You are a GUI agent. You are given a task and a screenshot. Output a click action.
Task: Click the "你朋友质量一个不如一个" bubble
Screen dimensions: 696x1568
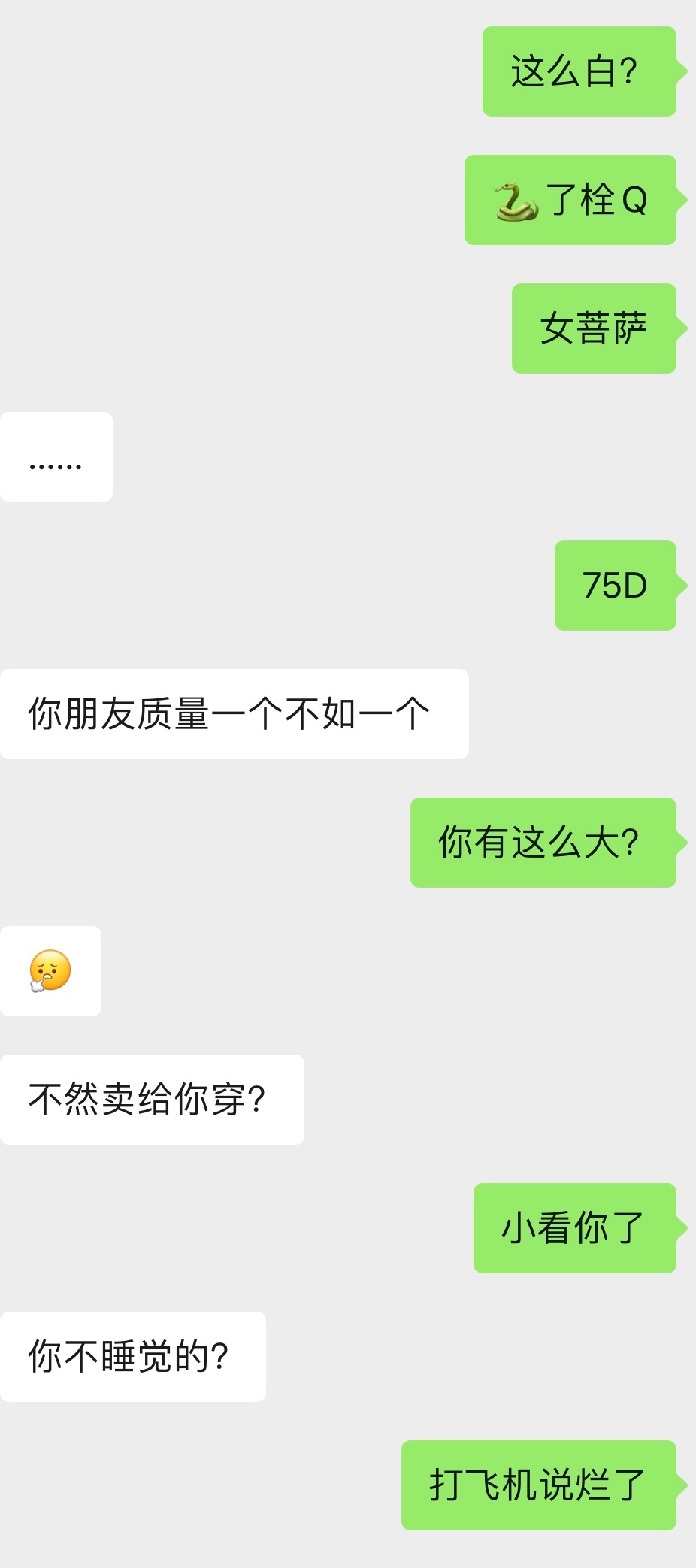(x=234, y=713)
